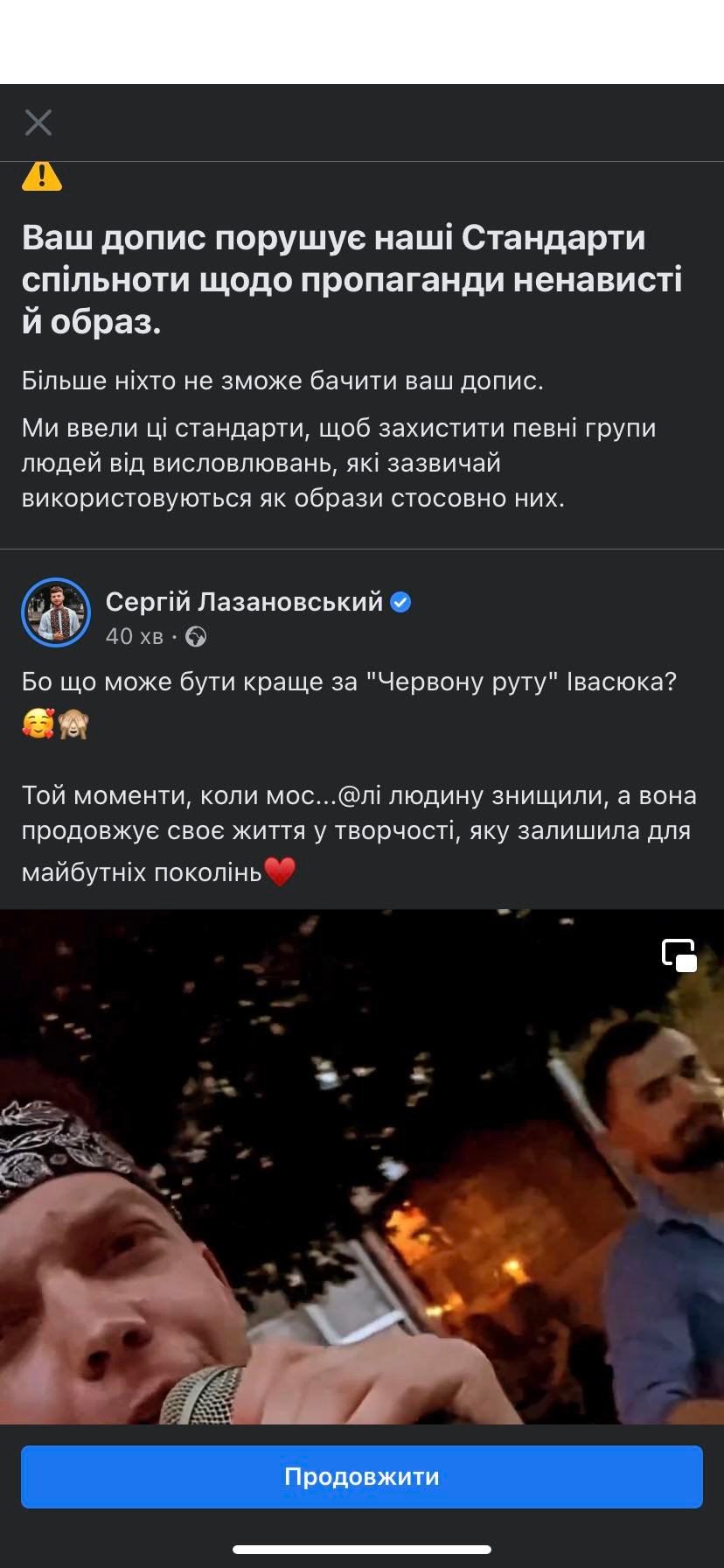724x1568 pixels.
Task: Open Сергій Лазановський's profile picture
Action: pos(56,612)
